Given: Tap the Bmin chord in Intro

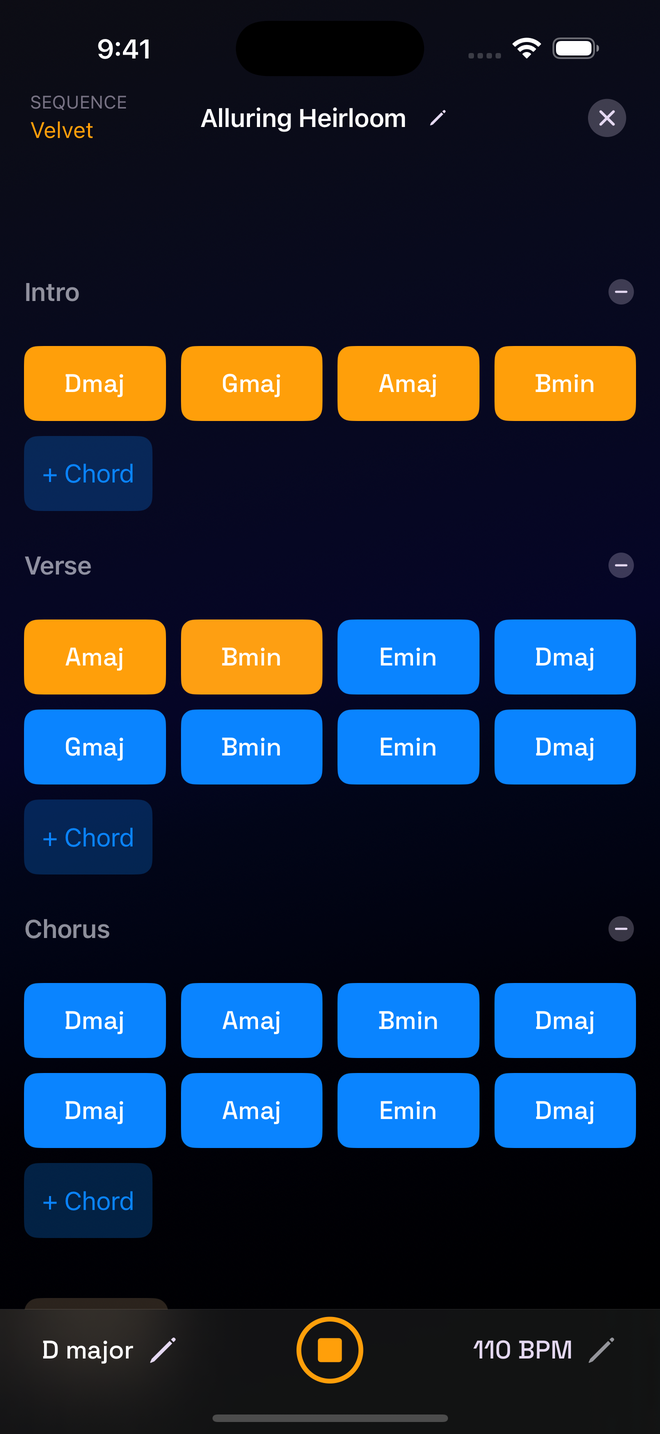Looking at the screenshot, I should (565, 384).
